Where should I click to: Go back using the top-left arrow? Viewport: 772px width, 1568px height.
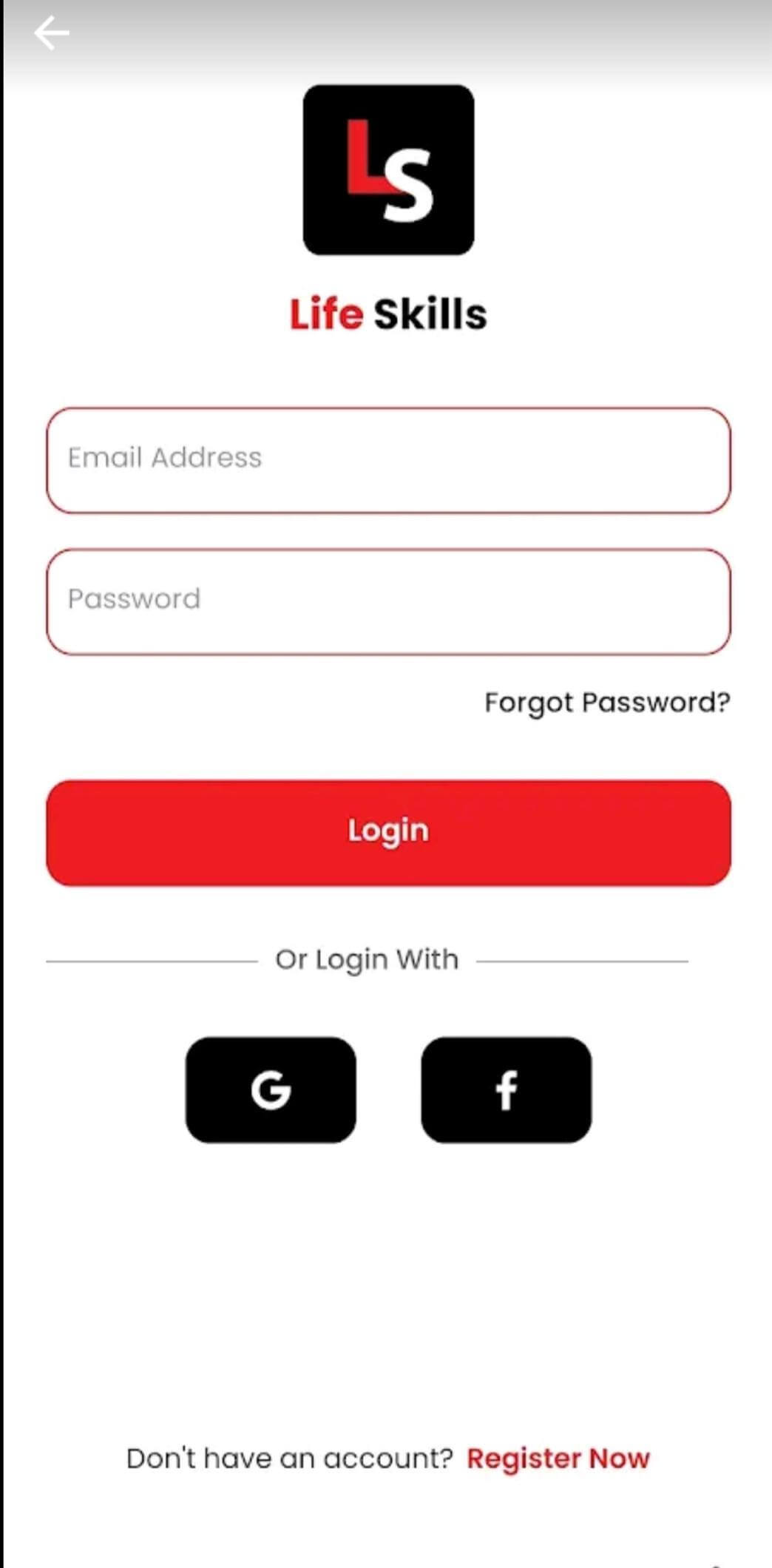[51, 33]
